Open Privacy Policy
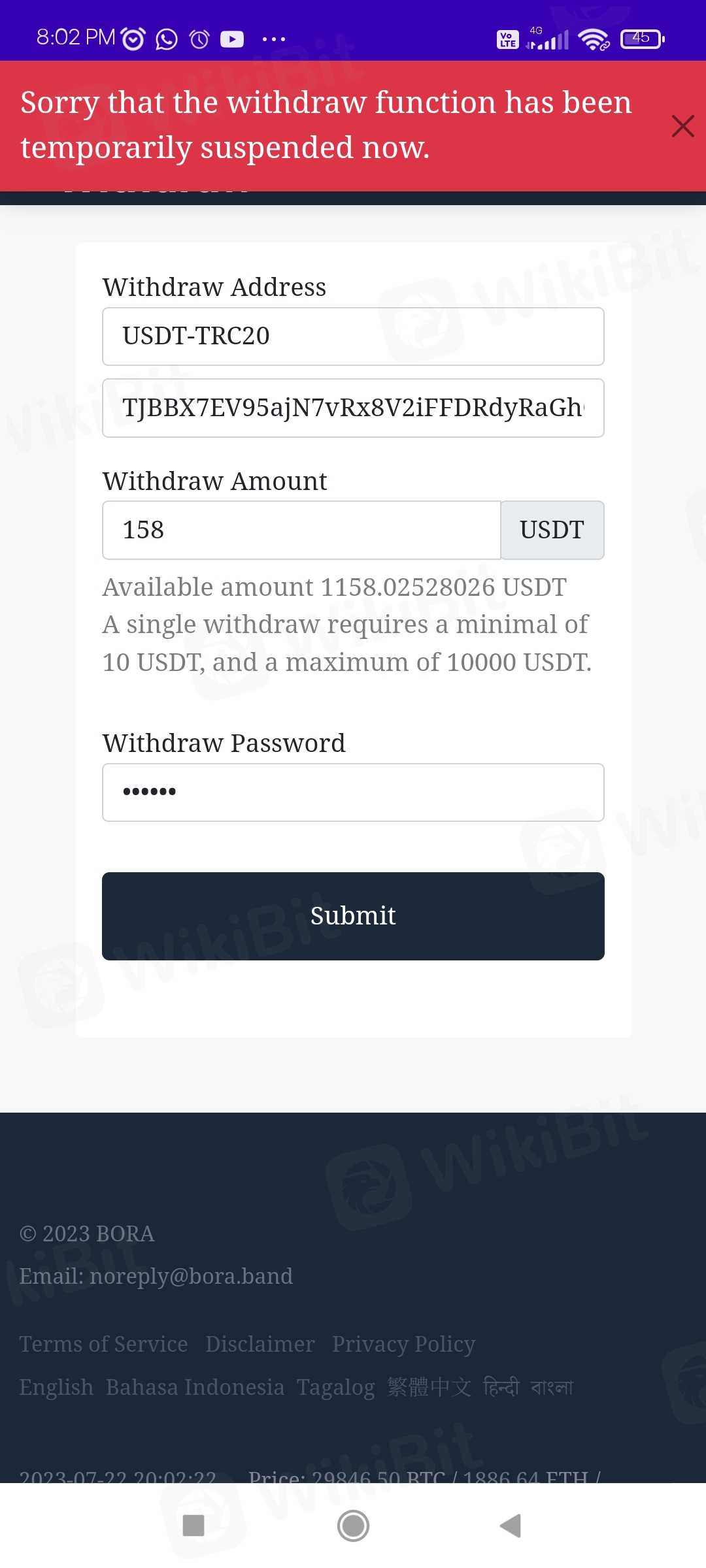Image resolution: width=706 pixels, height=1568 pixels. tap(403, 1344)
